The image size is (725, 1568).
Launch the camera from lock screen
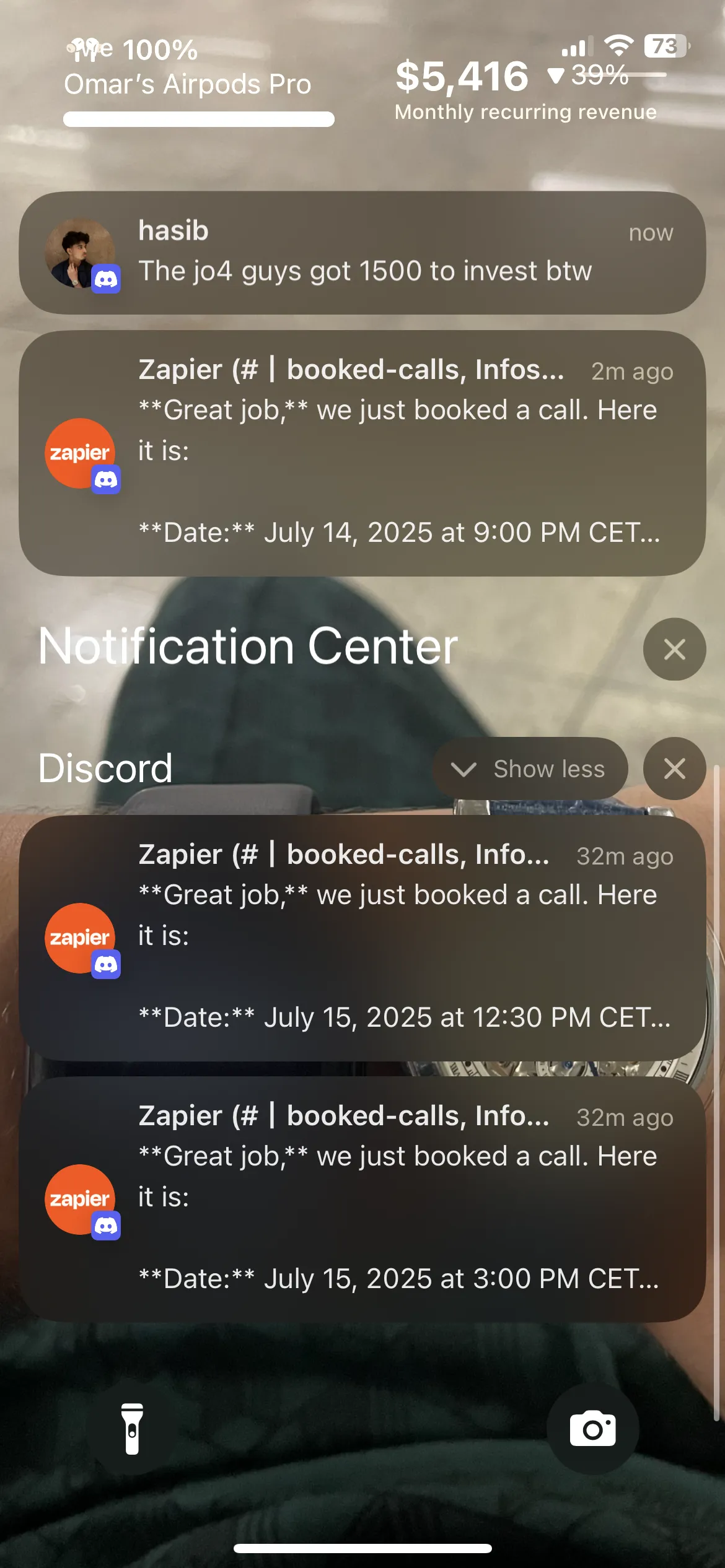tap(592, 1429)
